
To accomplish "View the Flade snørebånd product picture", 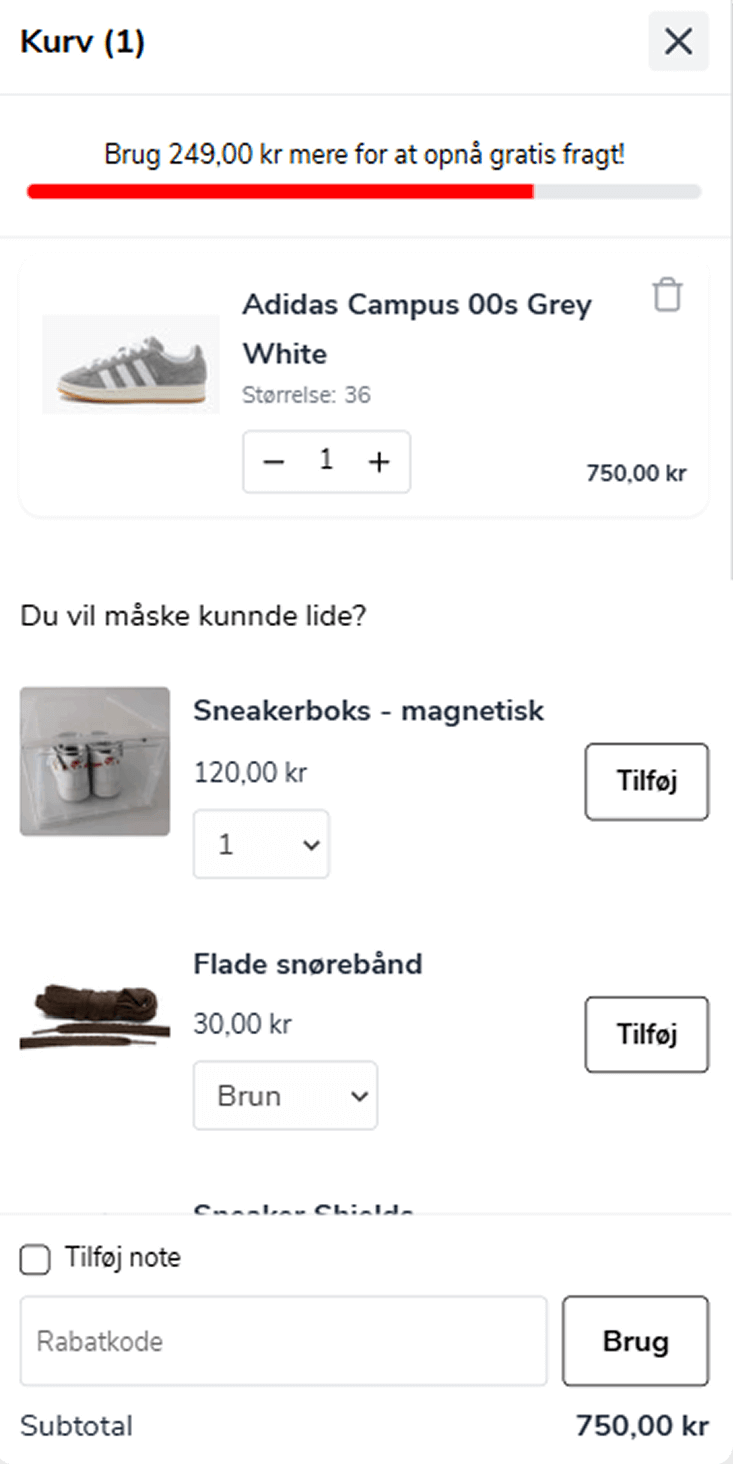I will 95,1016.
